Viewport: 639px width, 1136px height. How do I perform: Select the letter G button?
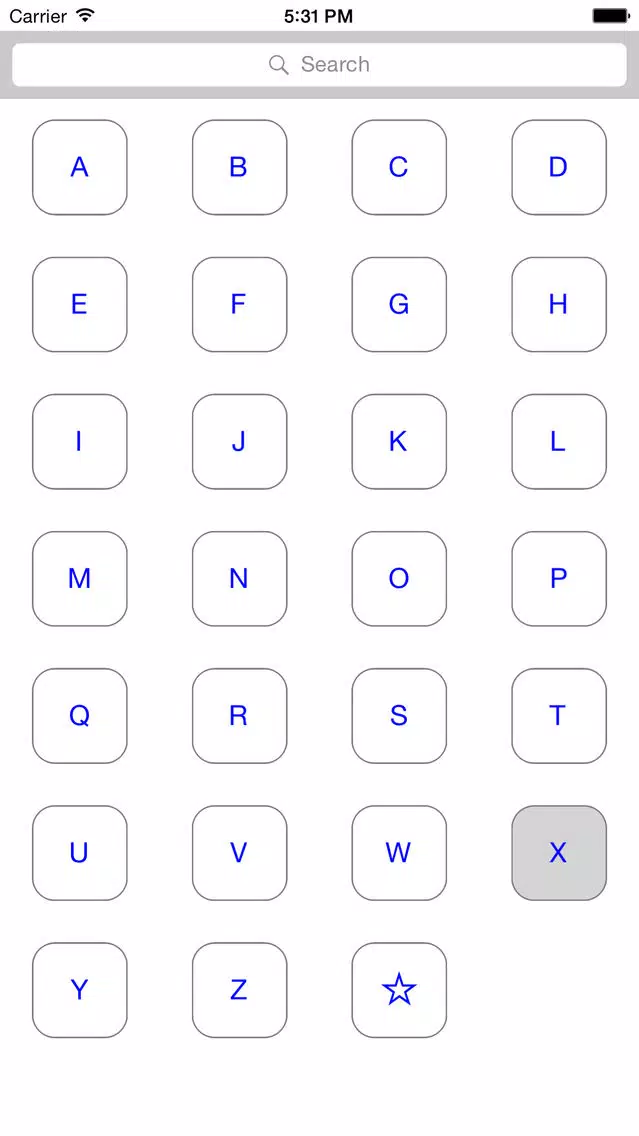pyautogui.click(x=399, y=304)
